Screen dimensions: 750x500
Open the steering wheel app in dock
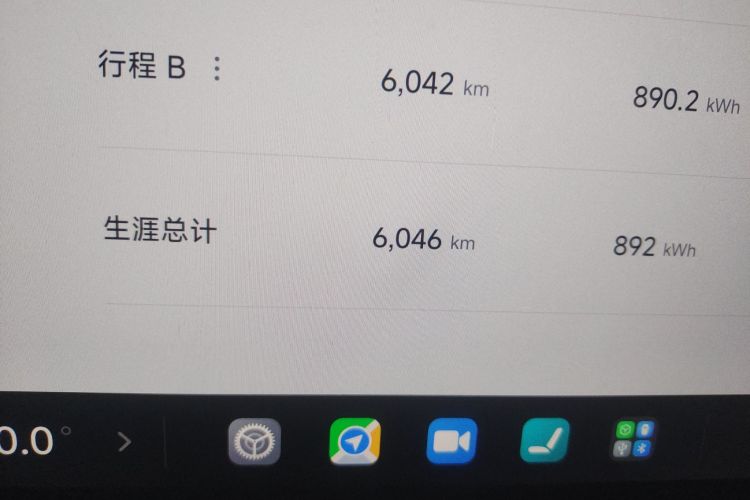pos(254,441)
